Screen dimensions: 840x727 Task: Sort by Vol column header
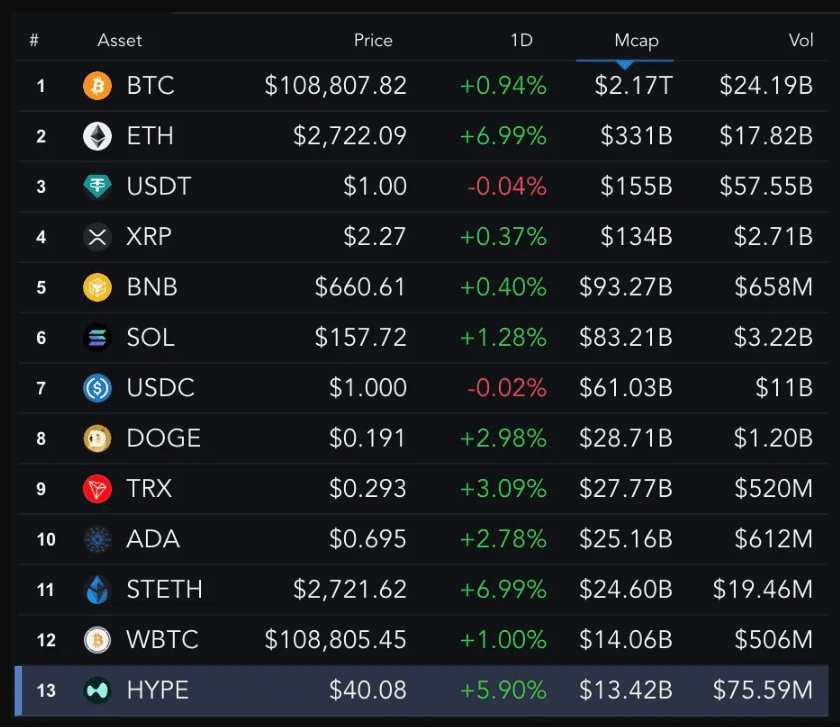coord(800,41)
